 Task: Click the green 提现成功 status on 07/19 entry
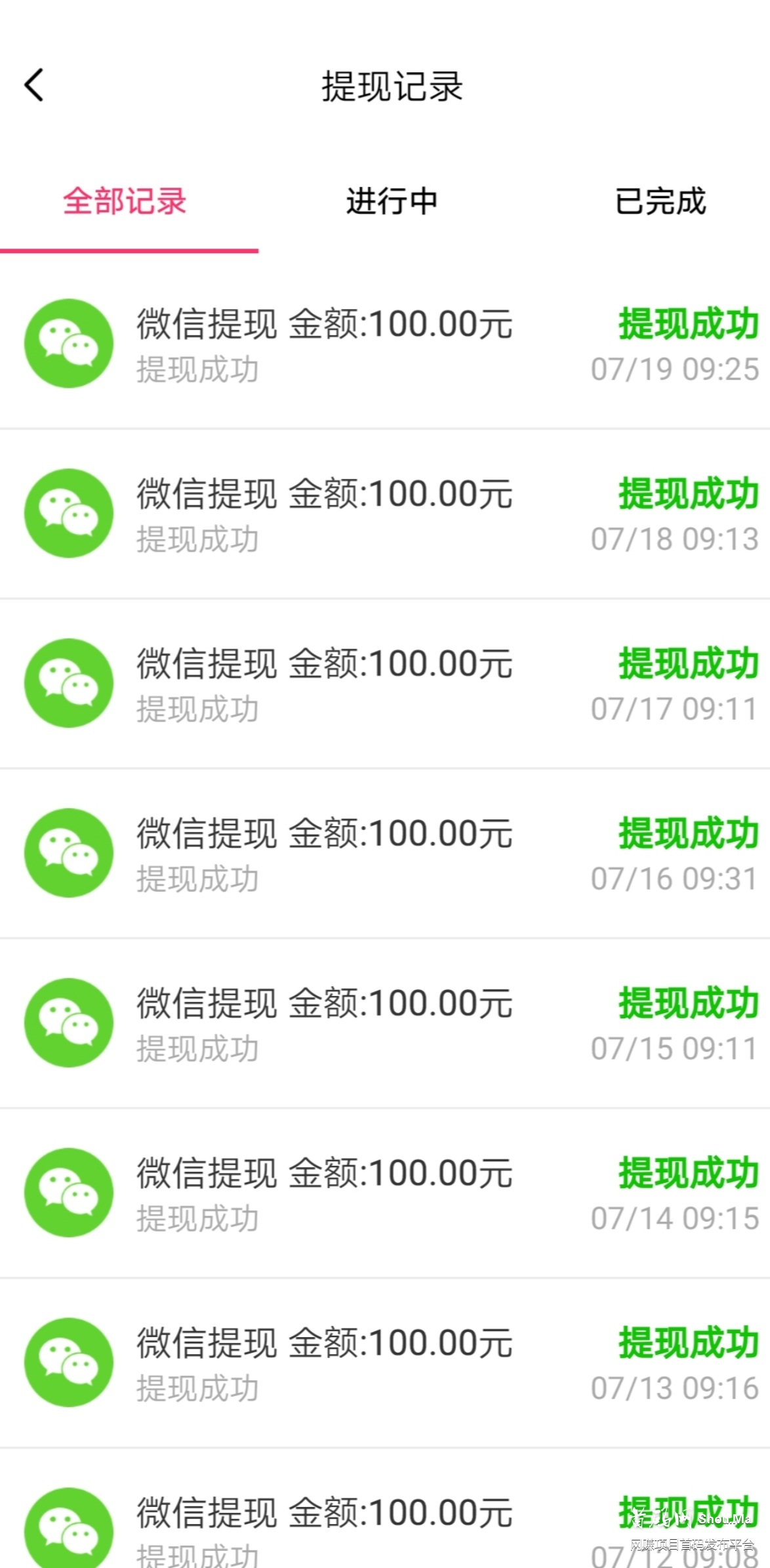(x=686, y=323)
